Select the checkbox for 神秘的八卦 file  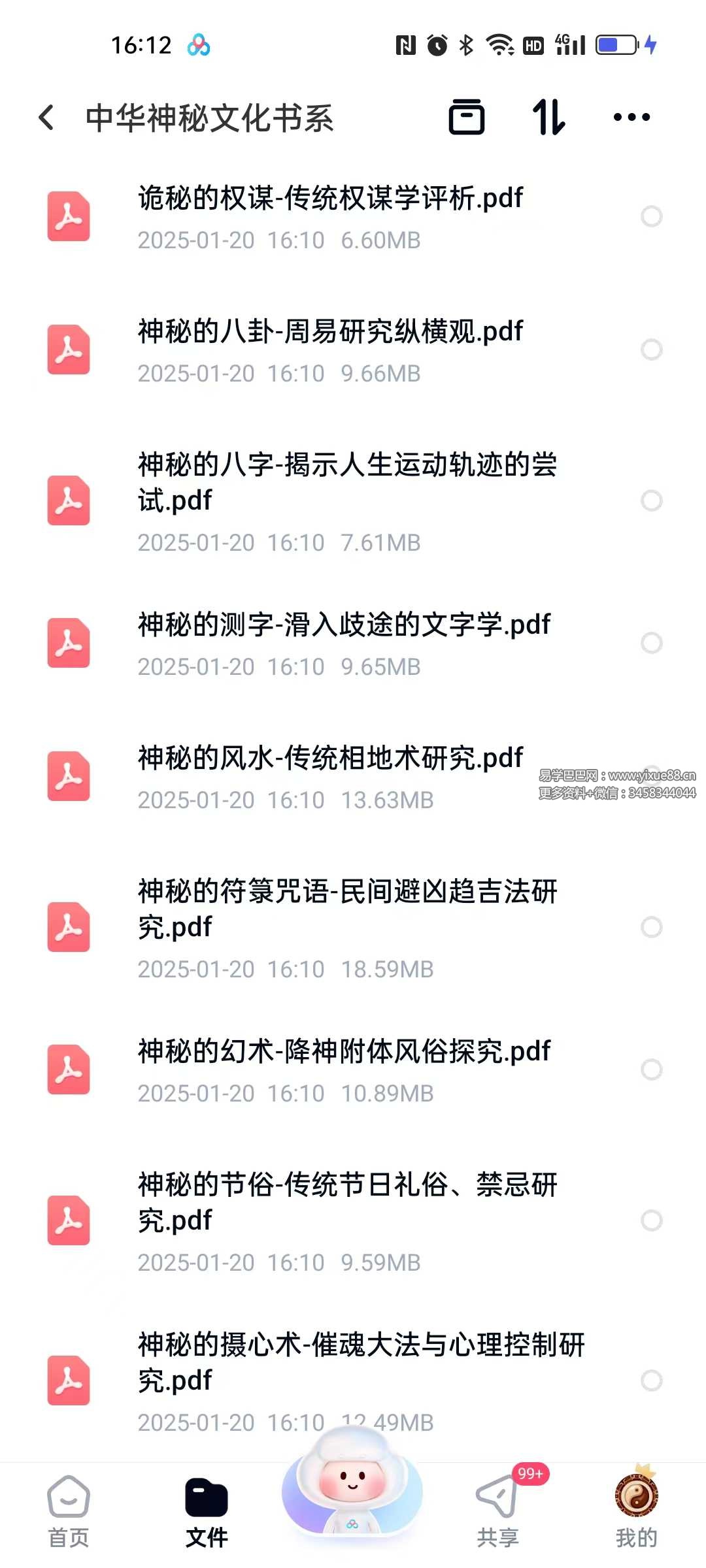tap(652, 350)
